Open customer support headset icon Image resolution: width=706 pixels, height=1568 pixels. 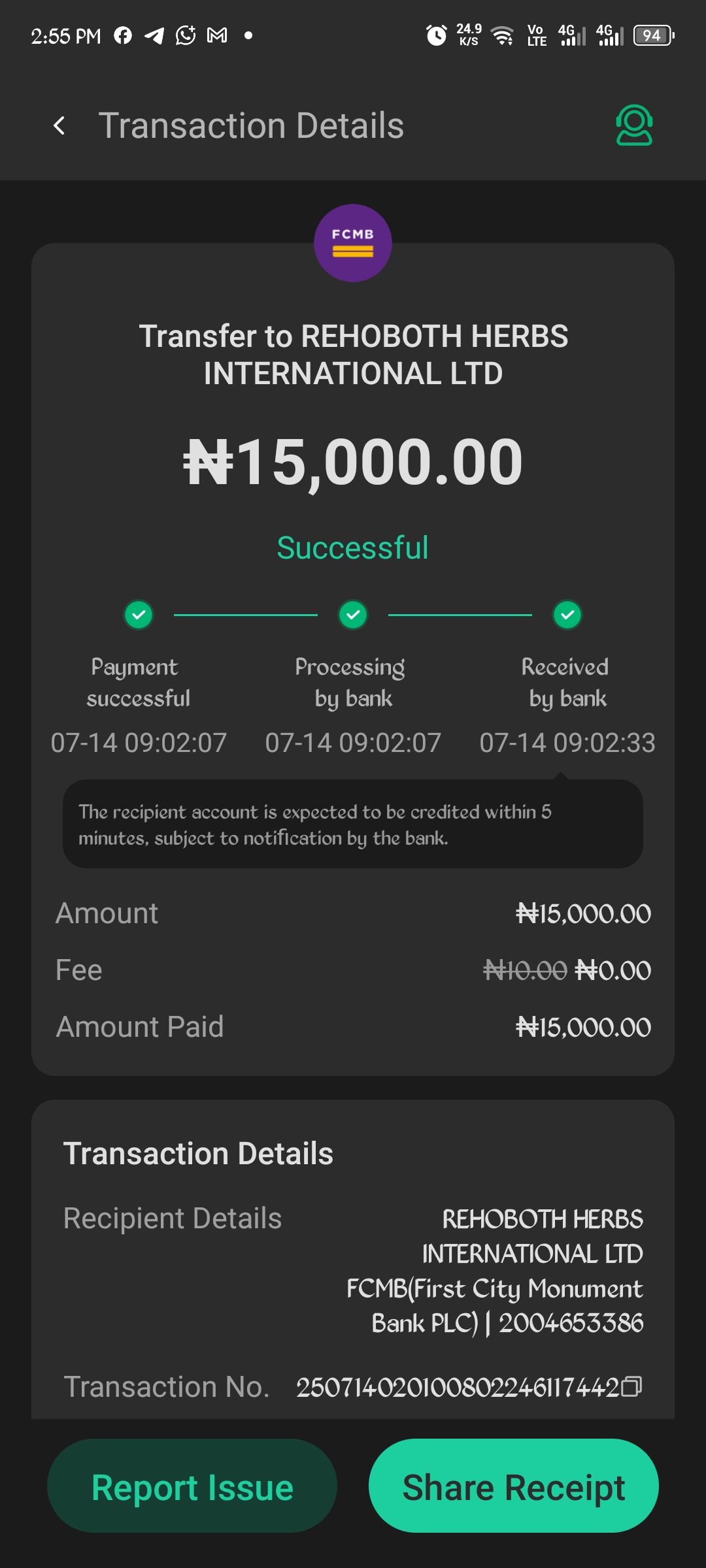pos(633,125)
